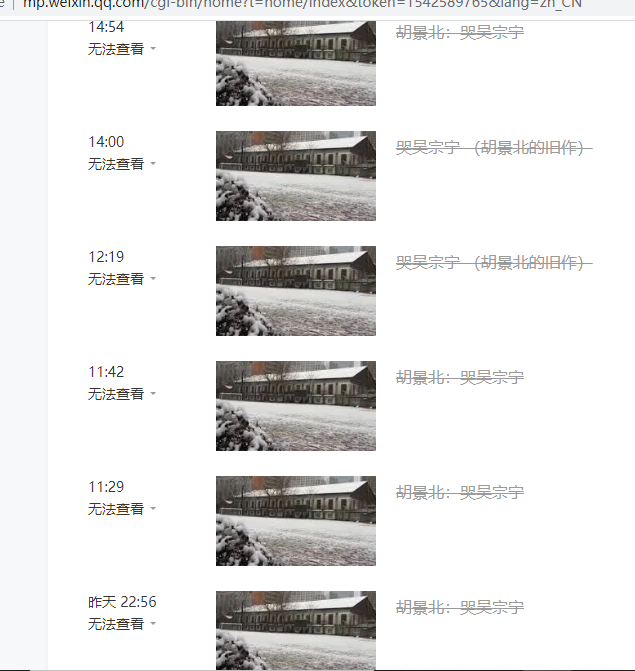
Task: Open the article thumbnail posted 昨天 22:56
Action: tap(296, 631)
